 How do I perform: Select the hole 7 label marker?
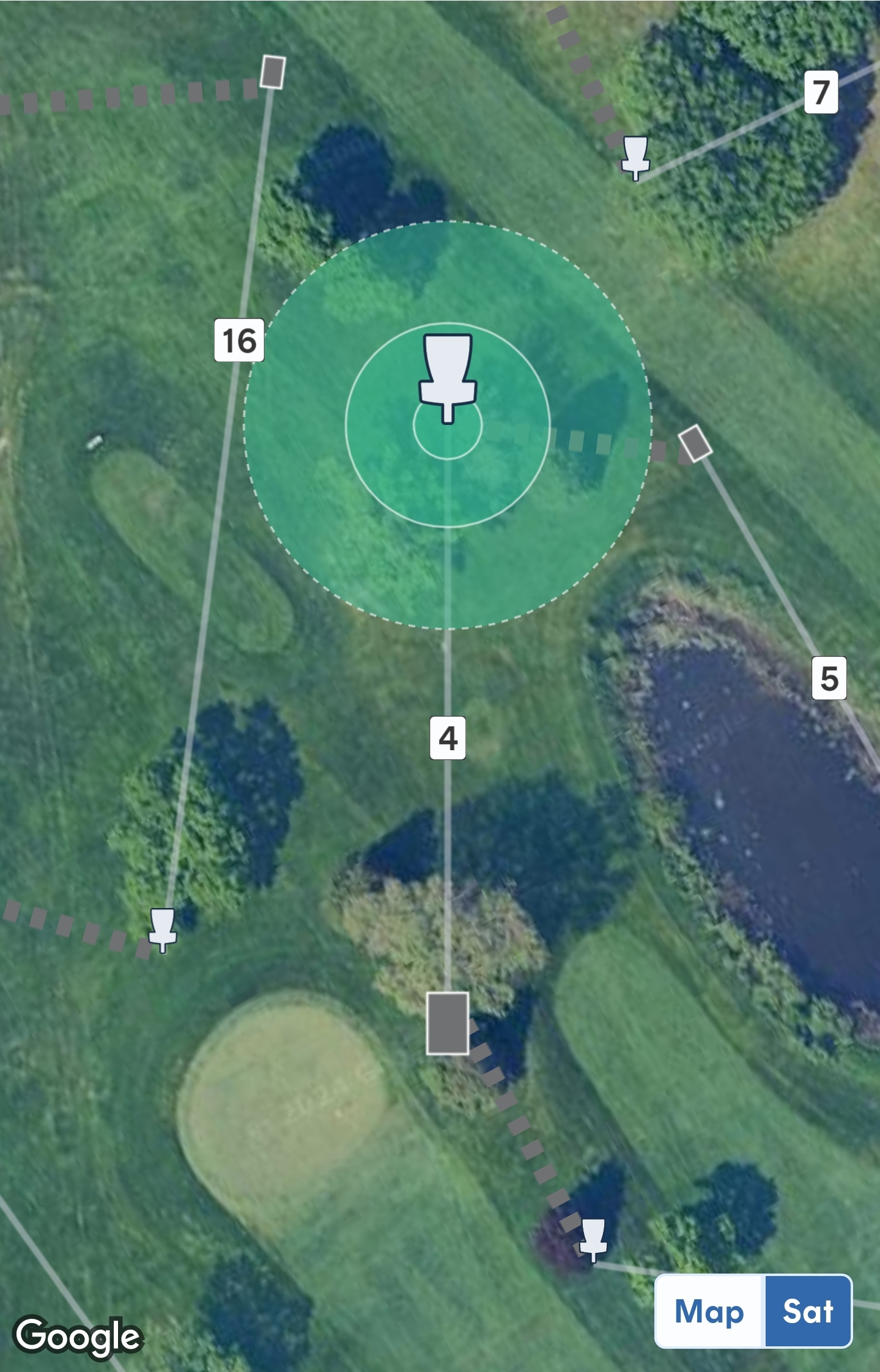821,92
